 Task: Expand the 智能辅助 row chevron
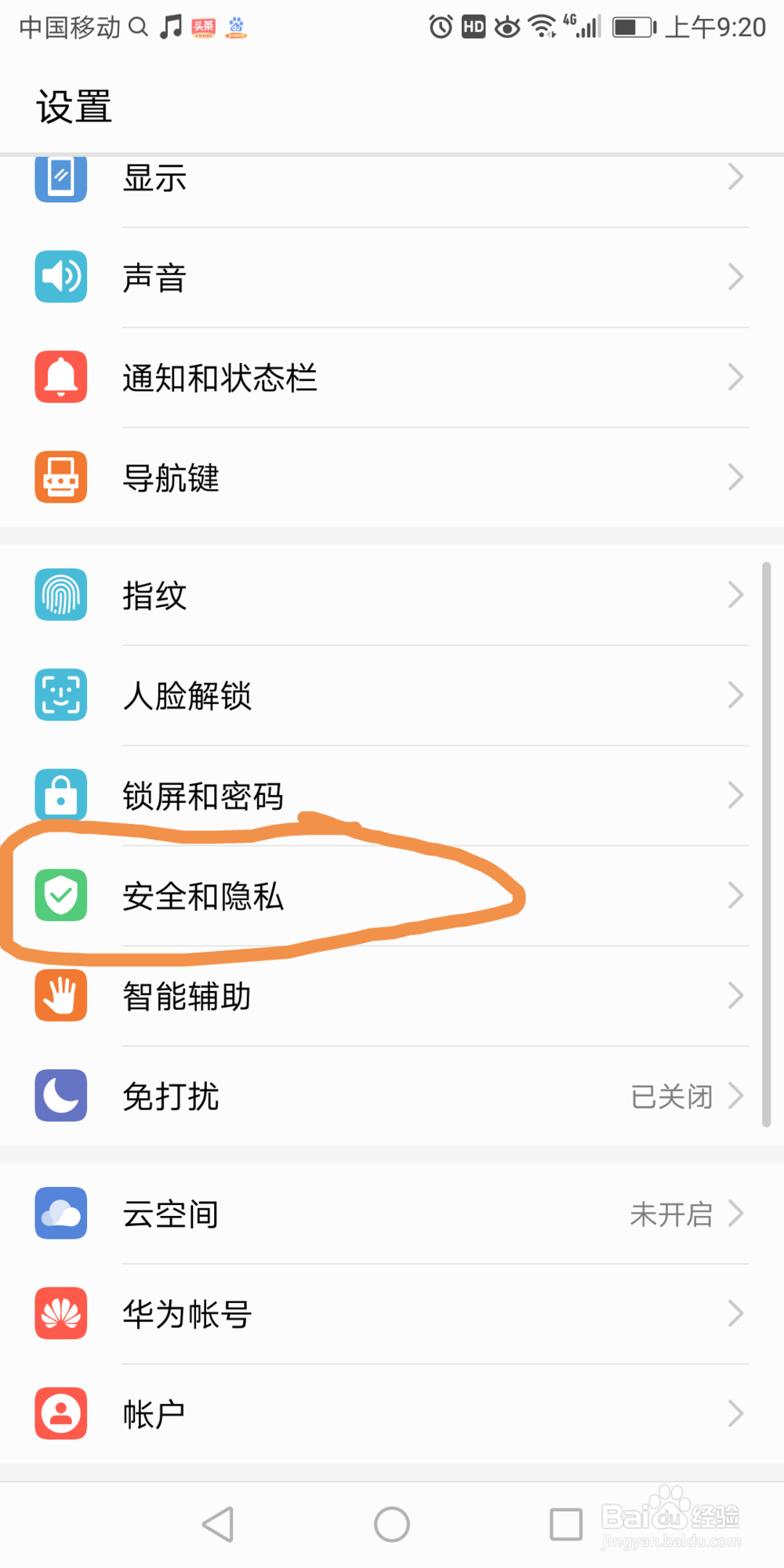(734, 996)
